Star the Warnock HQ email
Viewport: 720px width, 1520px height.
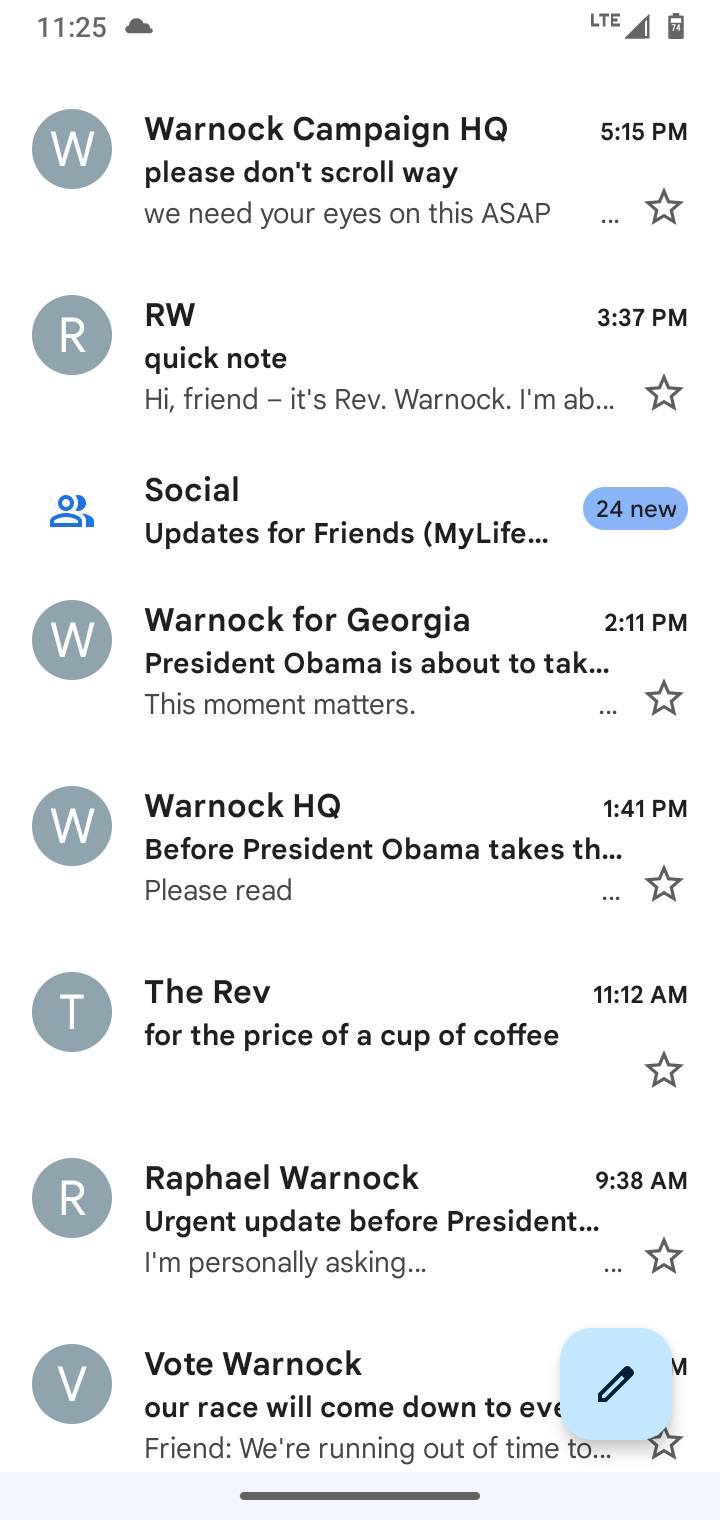coord(663,885)
